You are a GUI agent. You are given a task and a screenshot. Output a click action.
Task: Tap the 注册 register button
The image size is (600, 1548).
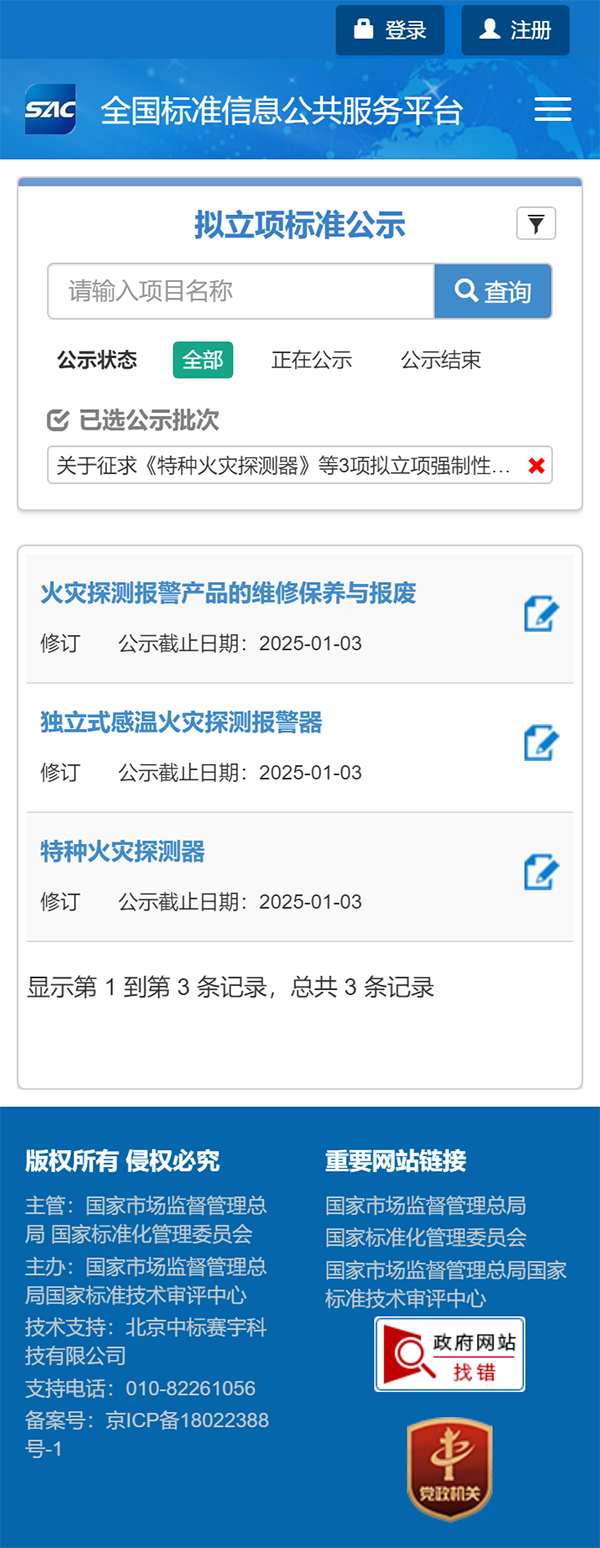(515, 30)
